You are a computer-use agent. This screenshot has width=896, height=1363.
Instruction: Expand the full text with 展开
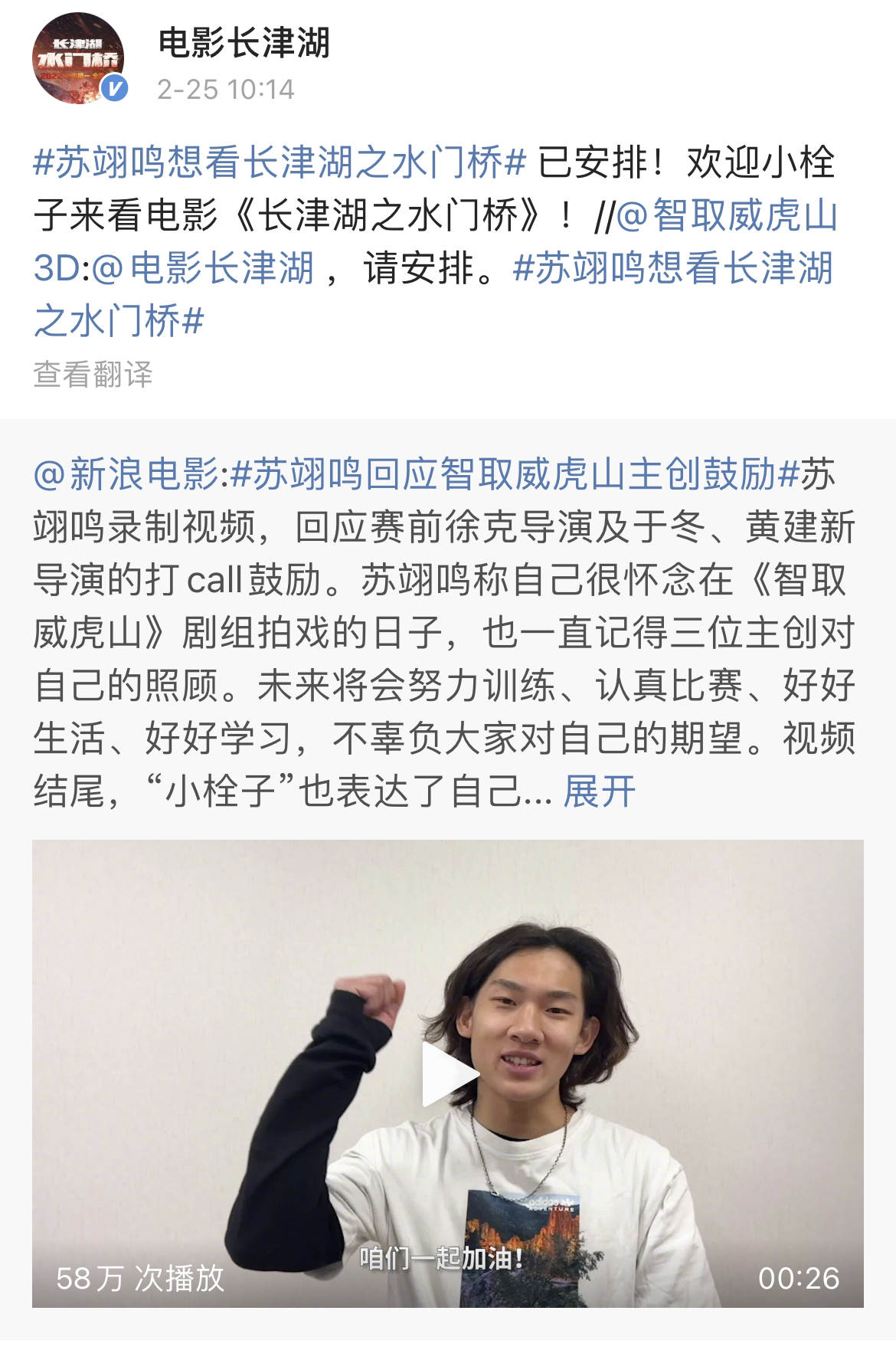599,791
